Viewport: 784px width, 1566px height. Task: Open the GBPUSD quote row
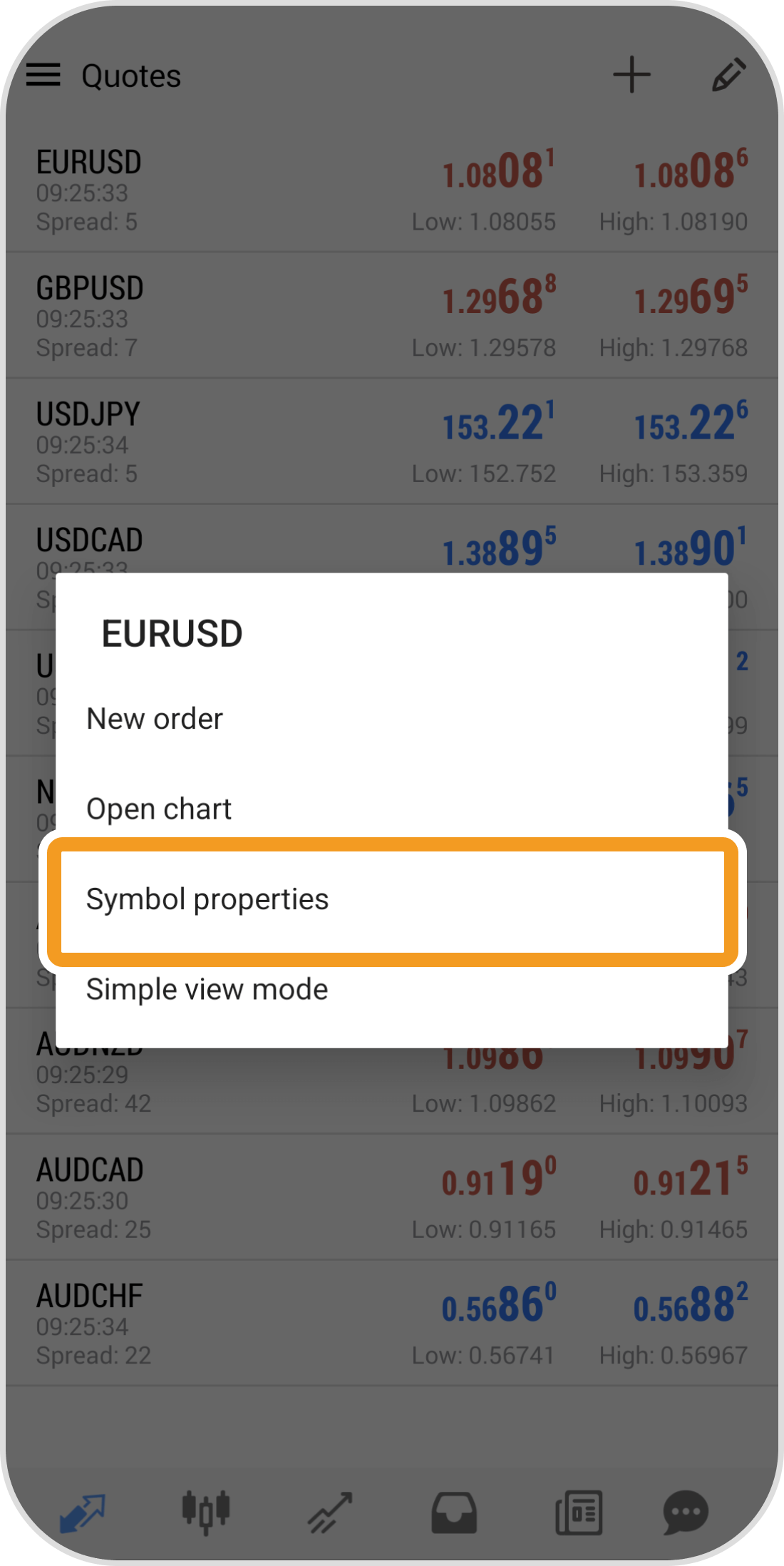pos(392,316)
